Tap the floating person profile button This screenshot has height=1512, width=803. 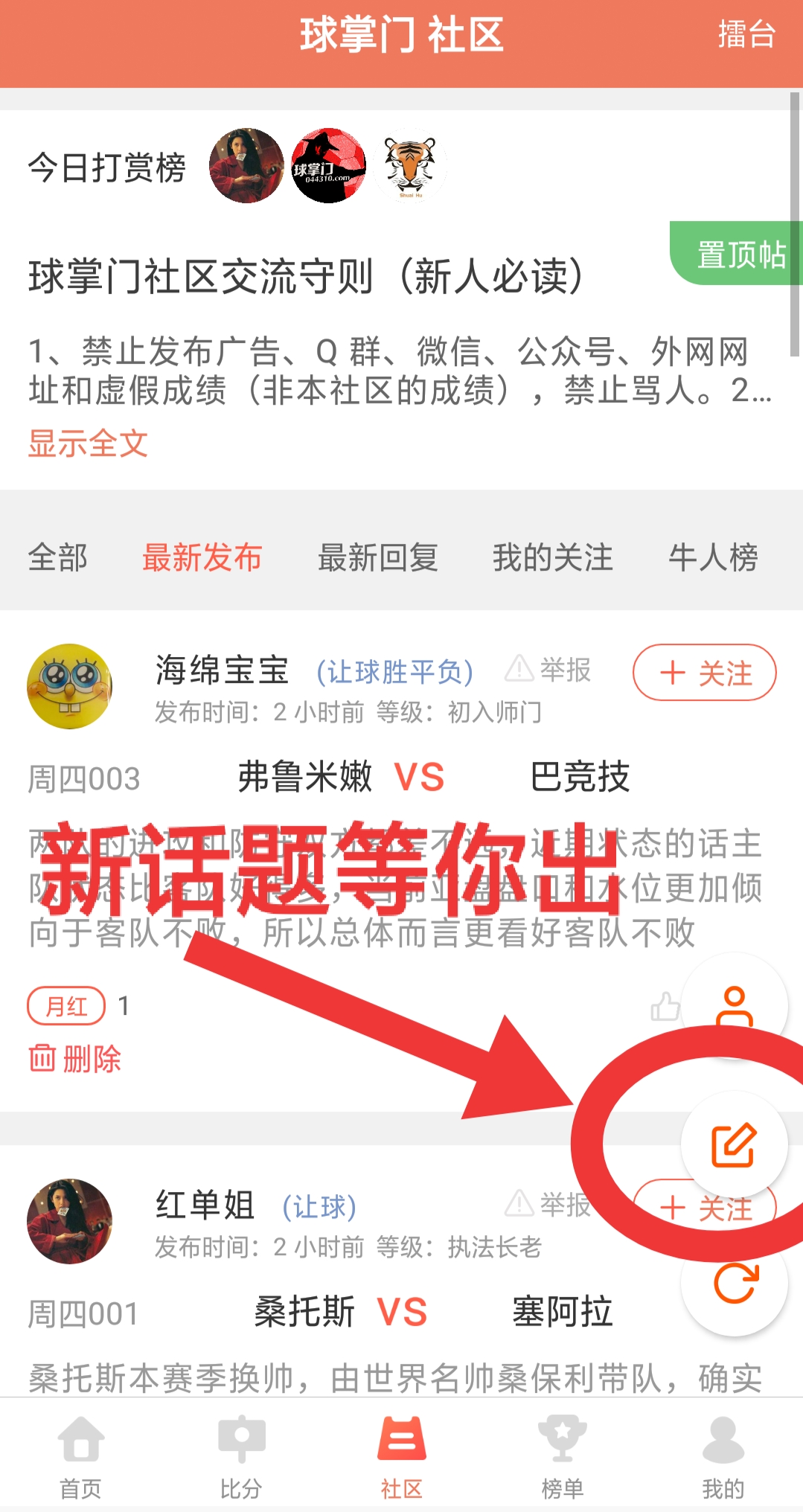pyautogui.click(x=735, y=1006)
